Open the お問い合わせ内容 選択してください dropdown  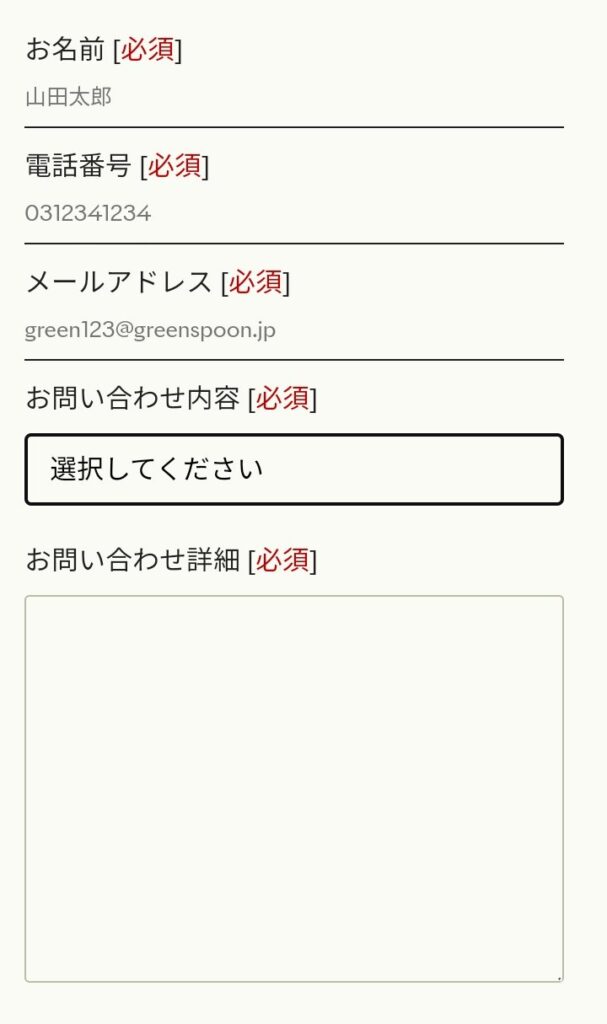click(294, 470)
